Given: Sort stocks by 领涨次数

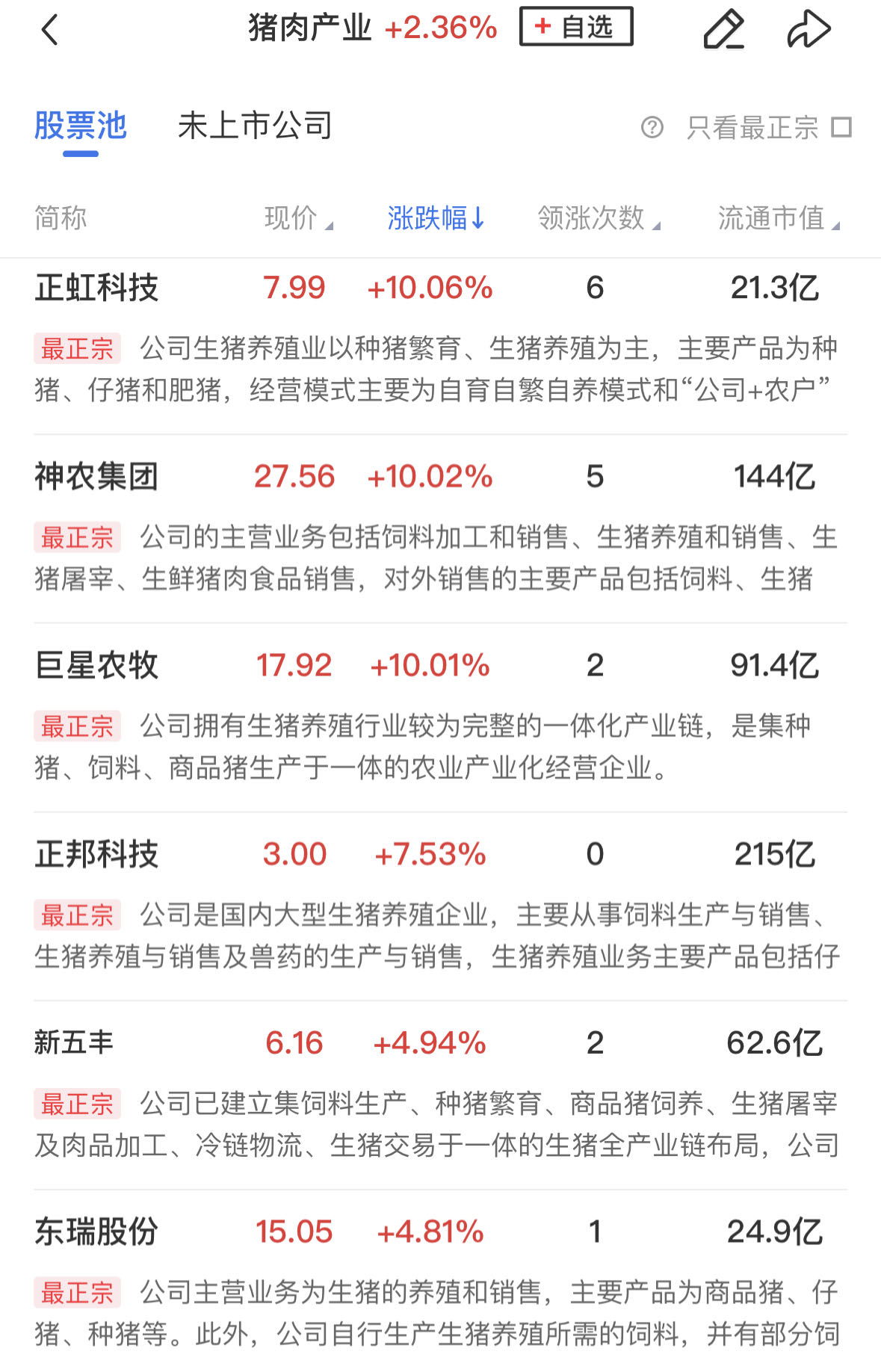Looking at the screenshot, I should pyautogui.click(x=598, y=218).
